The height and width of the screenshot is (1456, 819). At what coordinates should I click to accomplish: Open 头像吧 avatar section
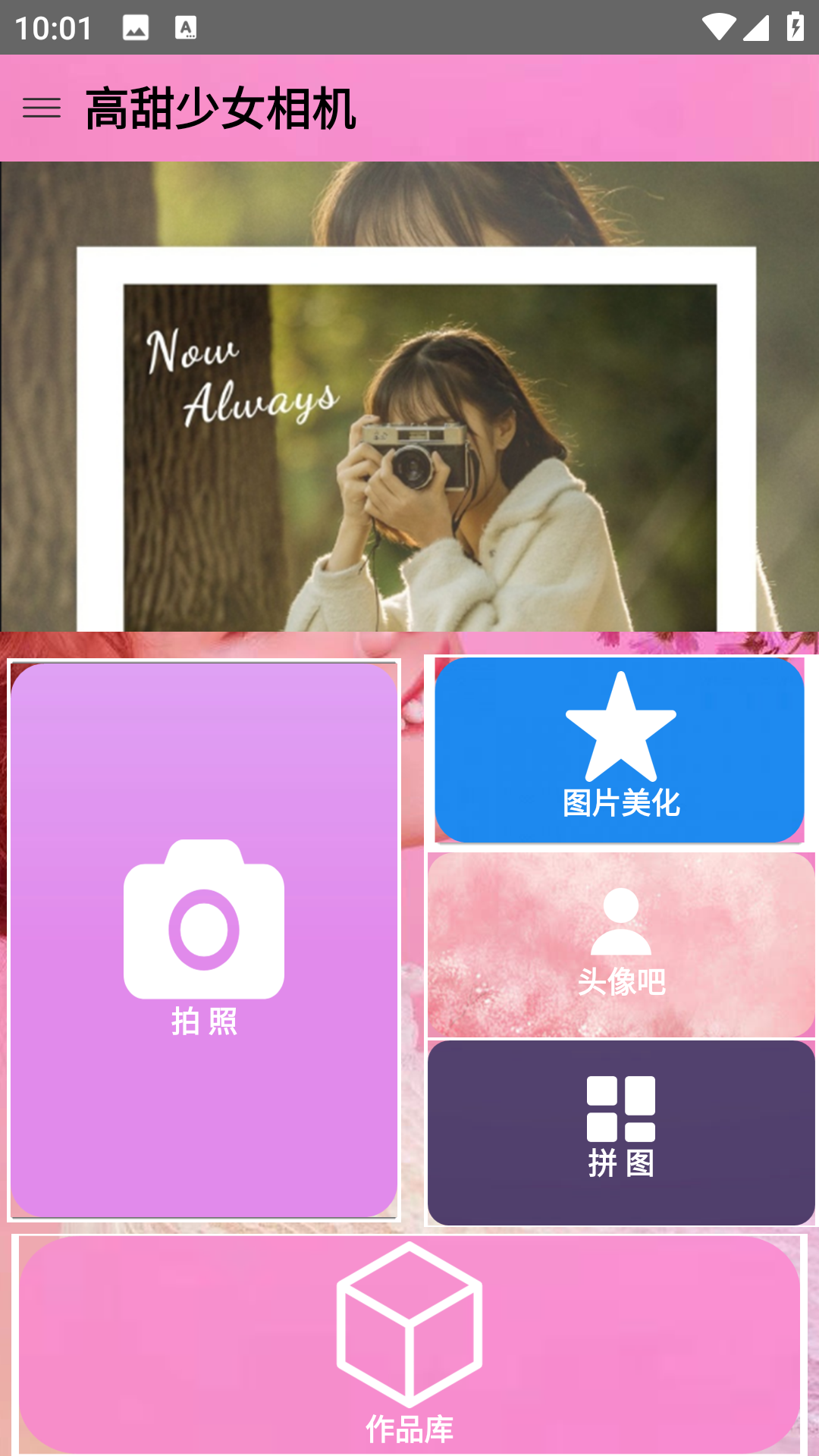(x=620, y=944)
